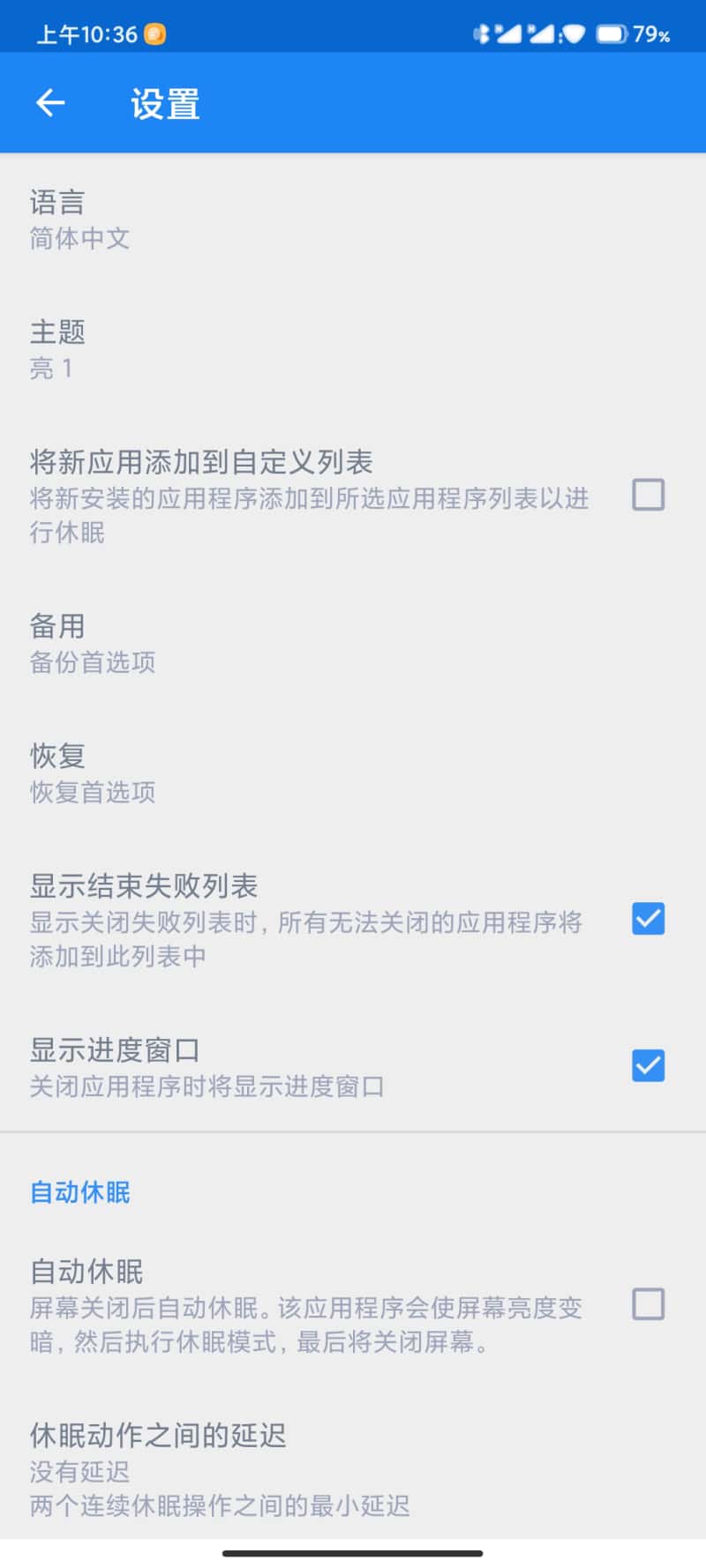This screenshot has height=1568, width=706.
Task: Uncheck 显示结束失败列表
Action: (x=648, y=919)
